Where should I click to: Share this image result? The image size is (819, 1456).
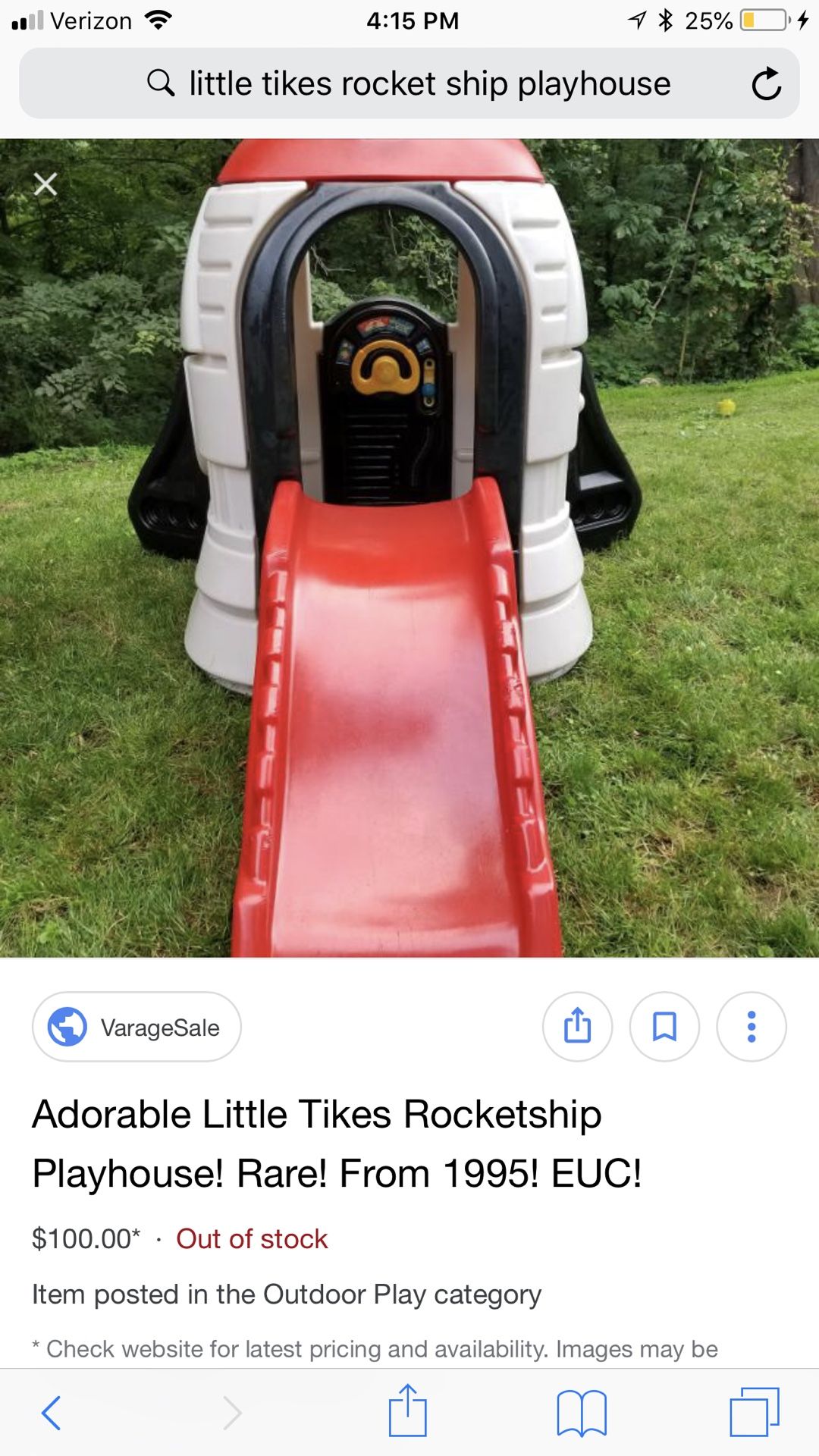(577, 1027)
